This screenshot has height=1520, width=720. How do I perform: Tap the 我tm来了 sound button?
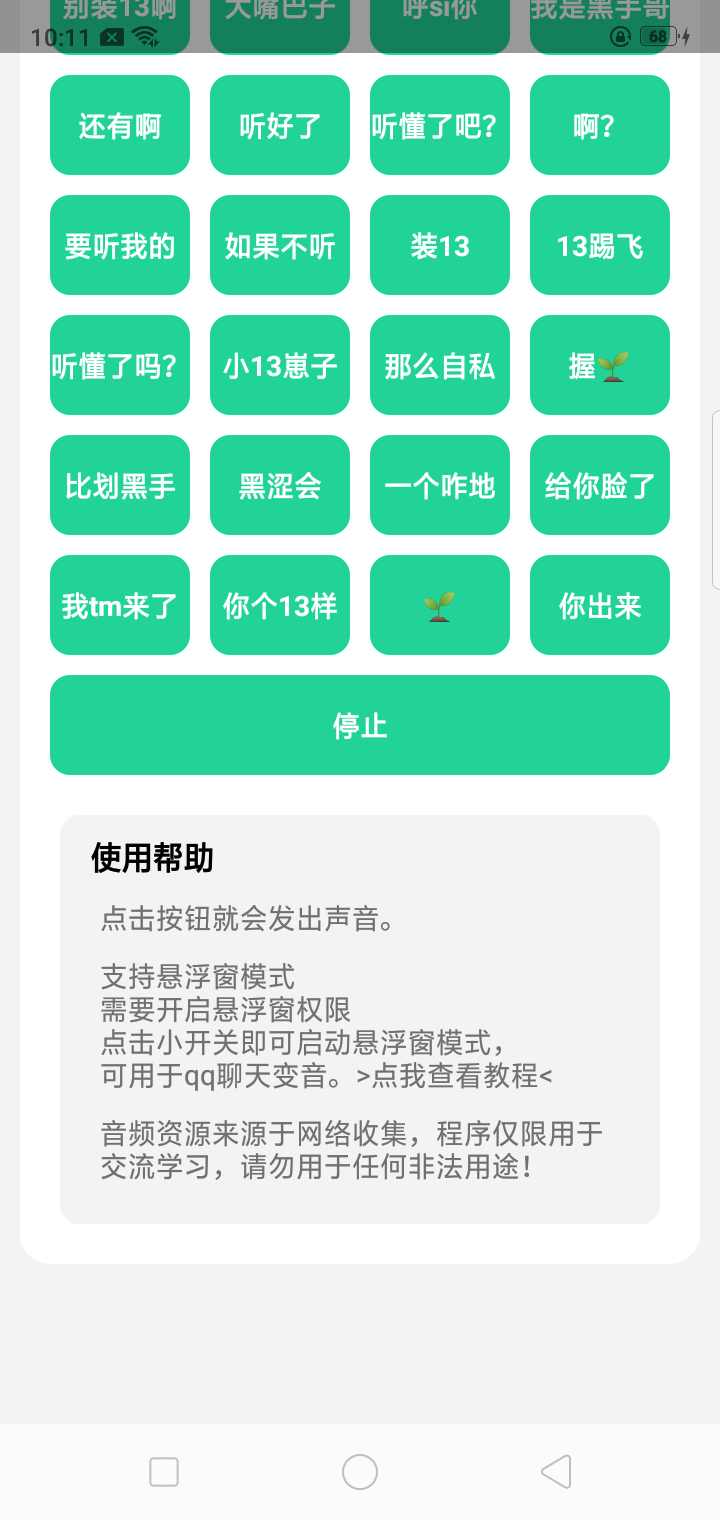pos(120,605)
